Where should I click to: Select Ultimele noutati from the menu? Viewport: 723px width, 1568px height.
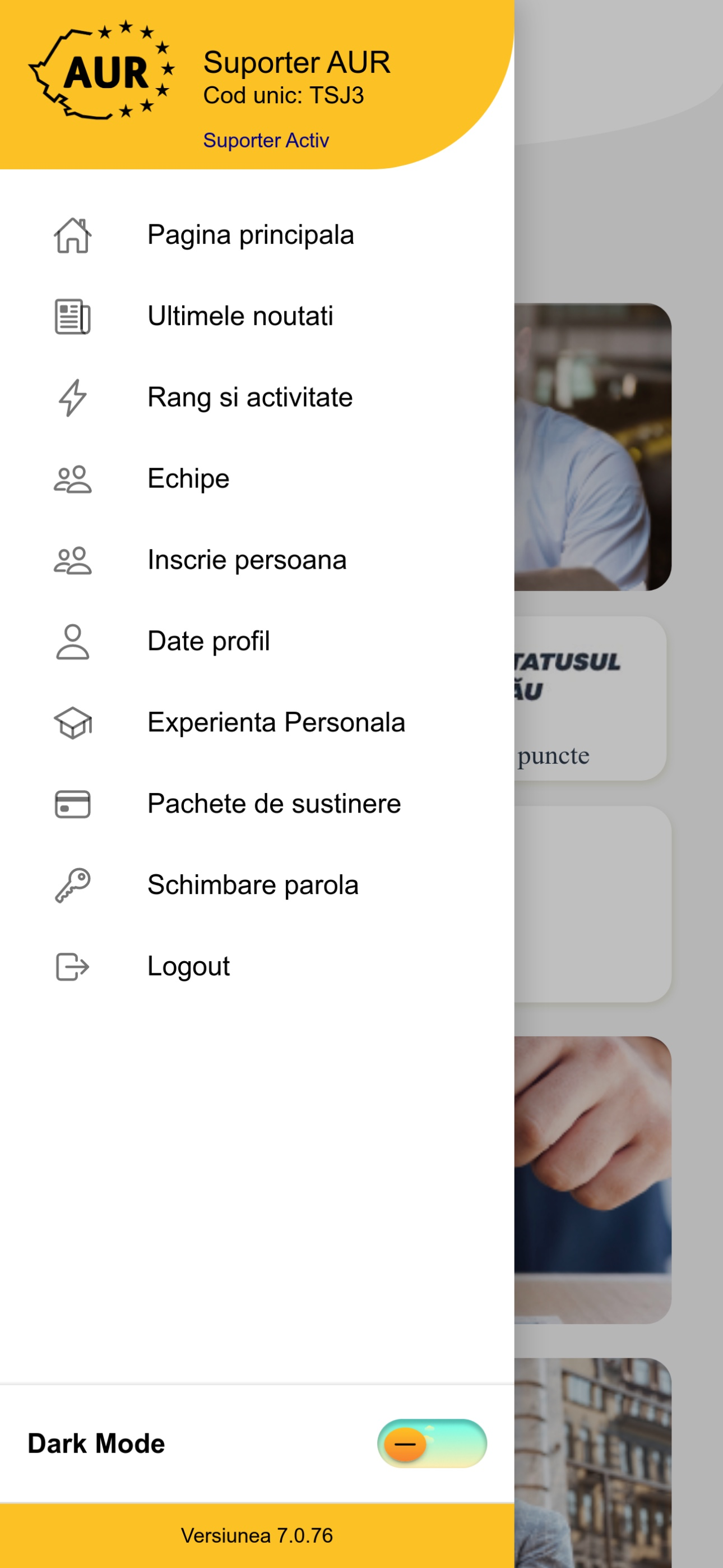coord(240,316)
